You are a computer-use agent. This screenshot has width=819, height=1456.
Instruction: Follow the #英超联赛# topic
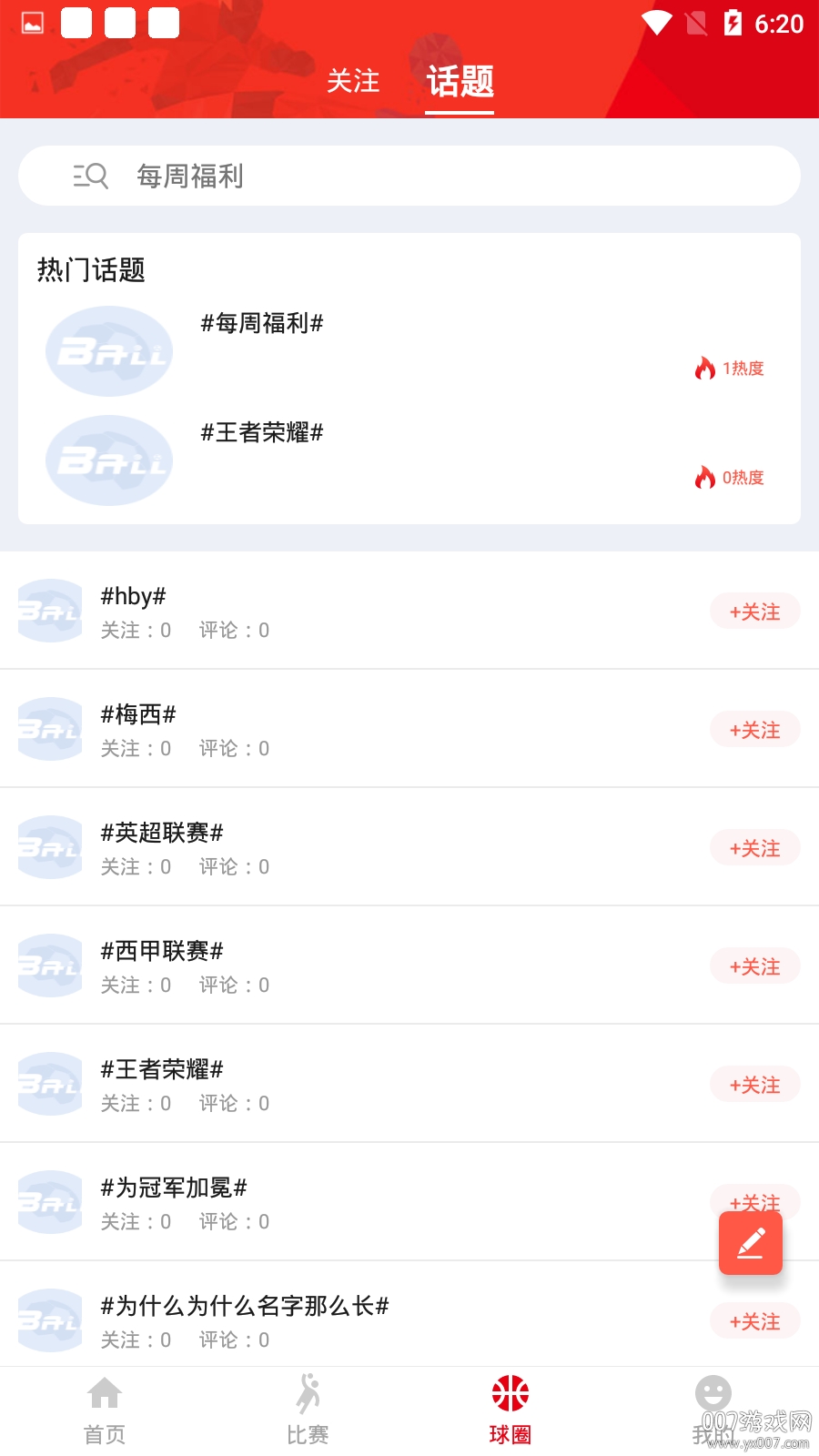pos(754,848)
